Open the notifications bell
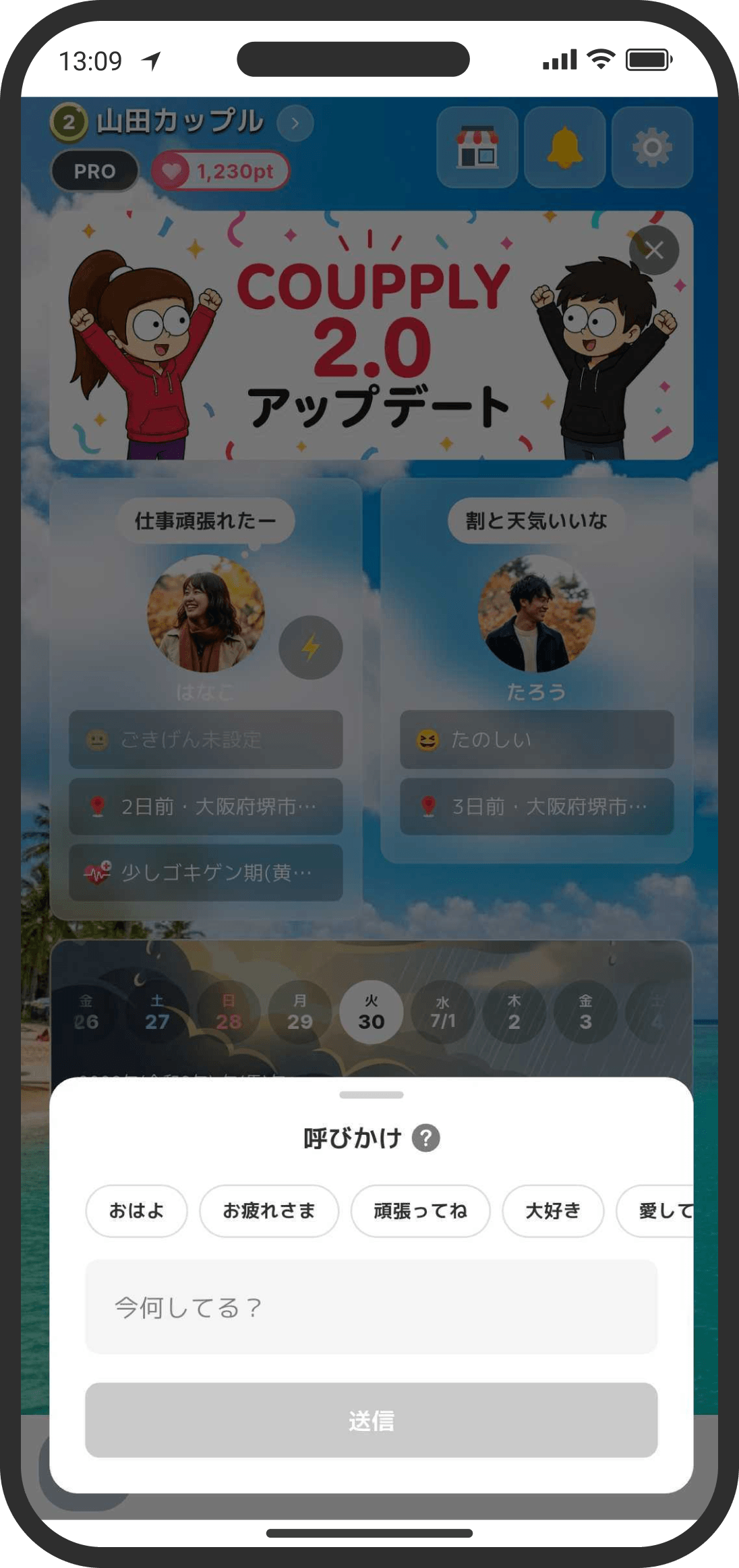 (x=564, y=147)
